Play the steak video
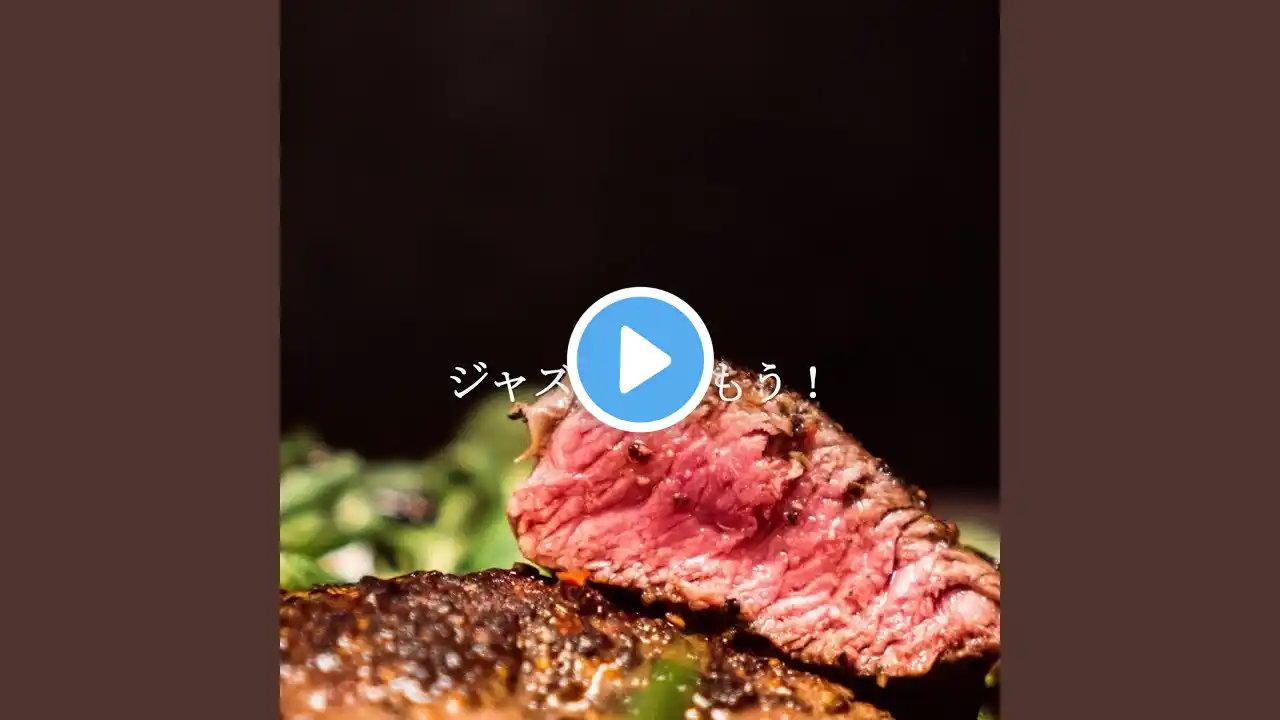This screenshot has height=720, width=1280. pyautogui.click(x=640, y=359)
